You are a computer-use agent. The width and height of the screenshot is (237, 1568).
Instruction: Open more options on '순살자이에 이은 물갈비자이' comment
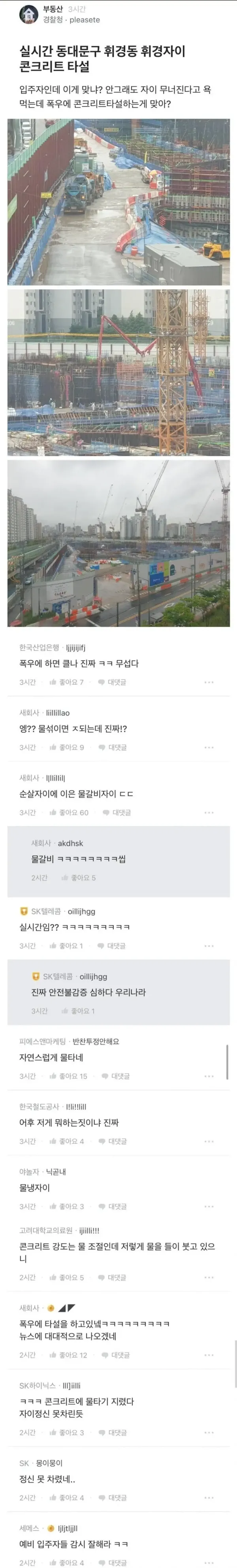pyautogui.click(x=209, y=813)
